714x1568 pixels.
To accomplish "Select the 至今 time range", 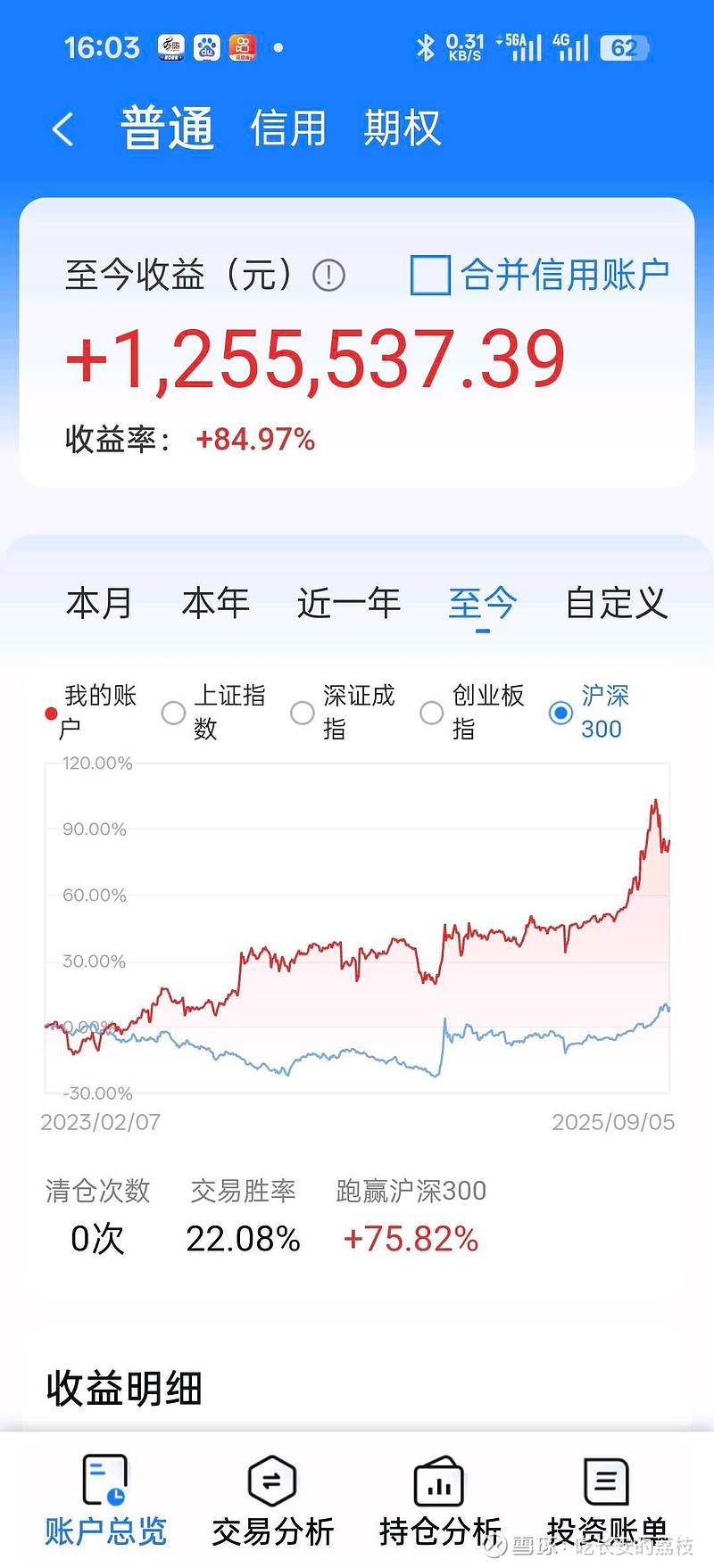I will tap(482, 603).
